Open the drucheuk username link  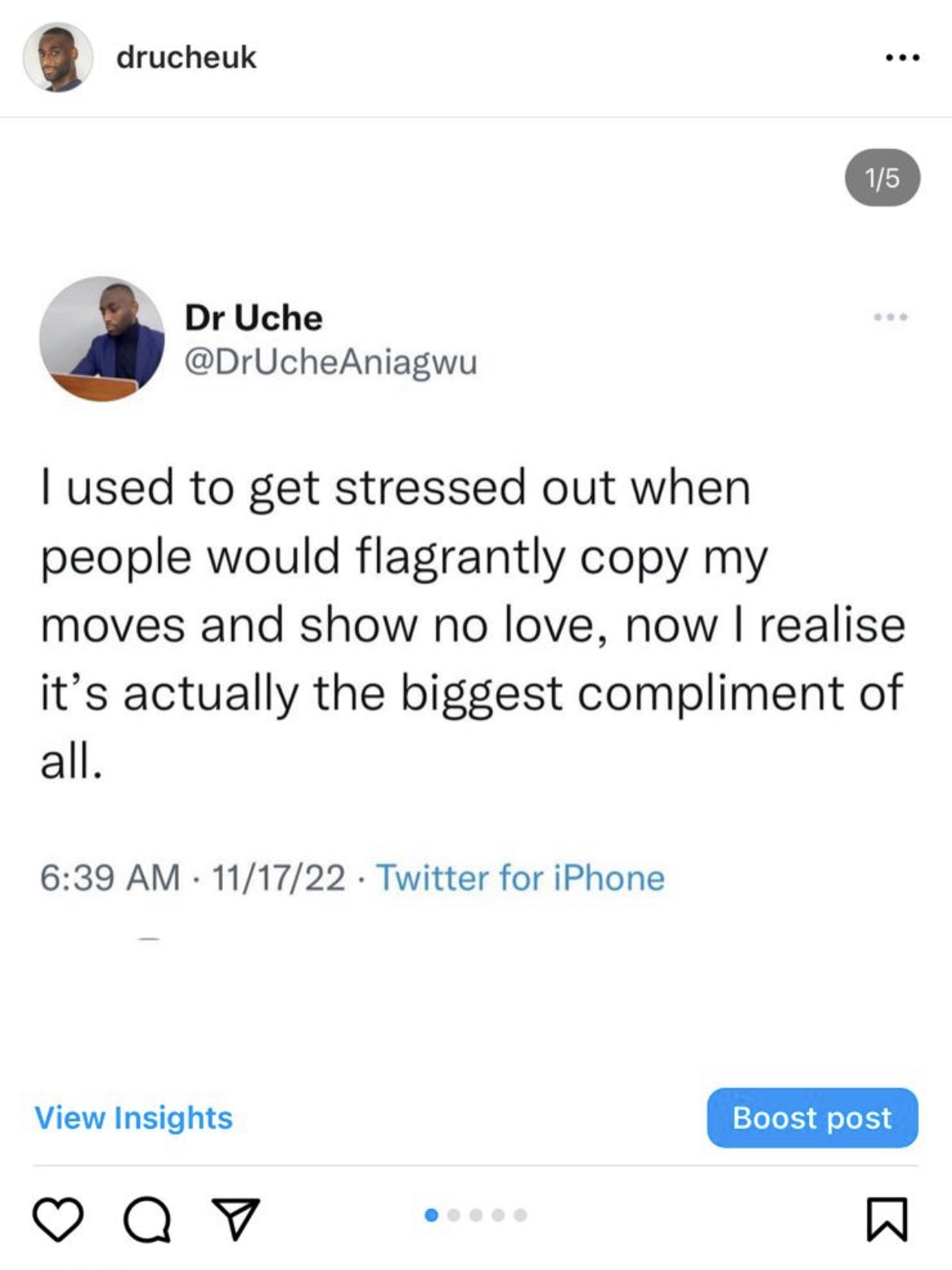[x=186, y=57]
